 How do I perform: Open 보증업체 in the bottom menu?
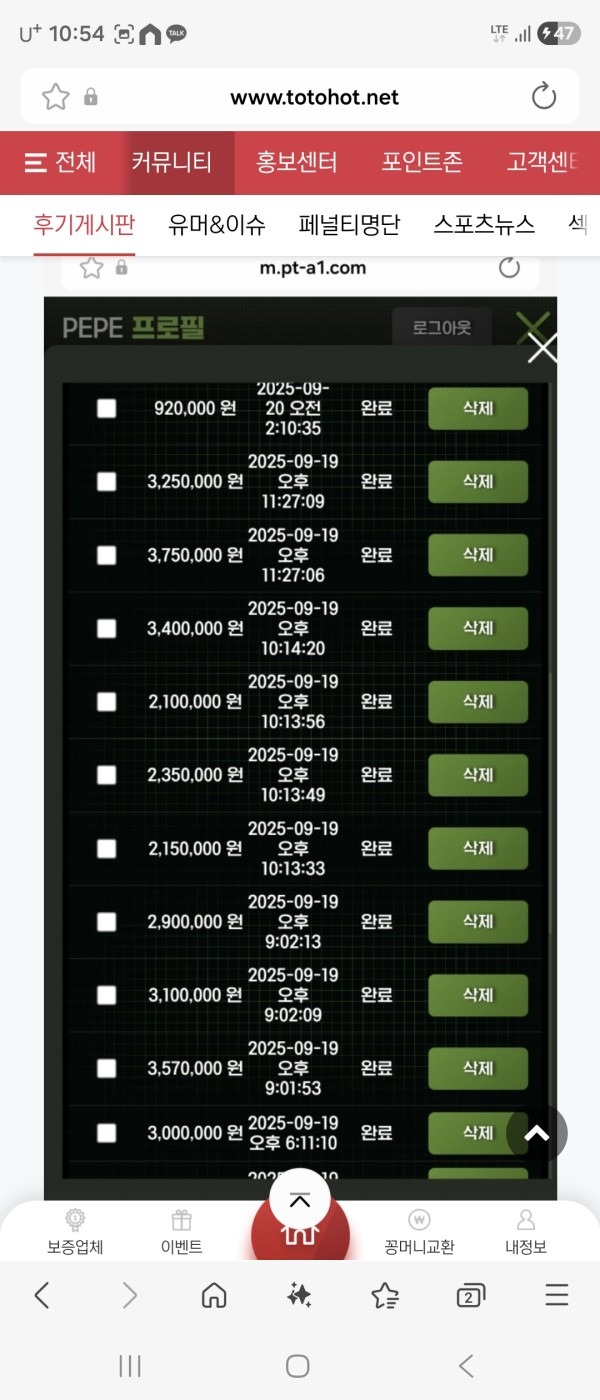click(x=75, y=1232)
